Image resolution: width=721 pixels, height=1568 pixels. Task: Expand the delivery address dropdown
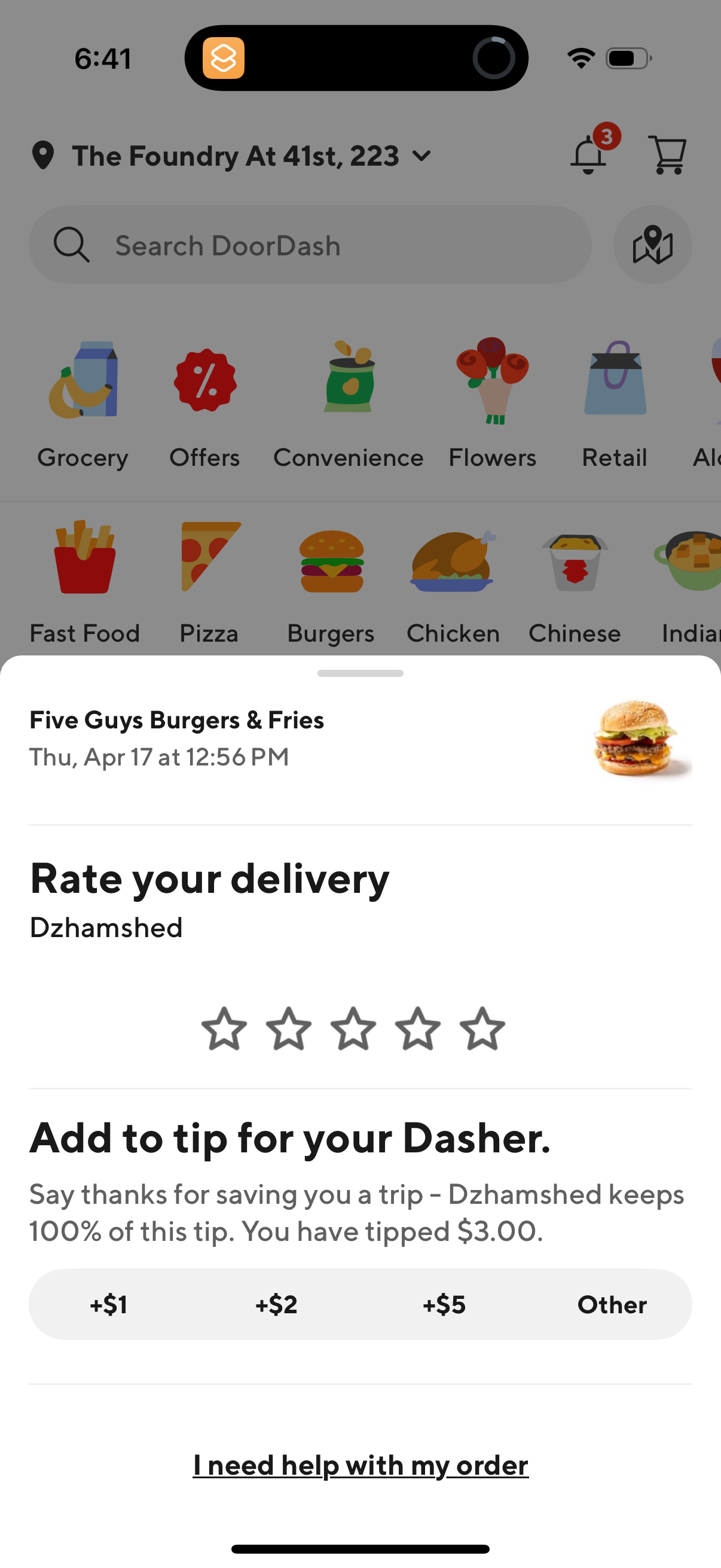coord(422,157)
